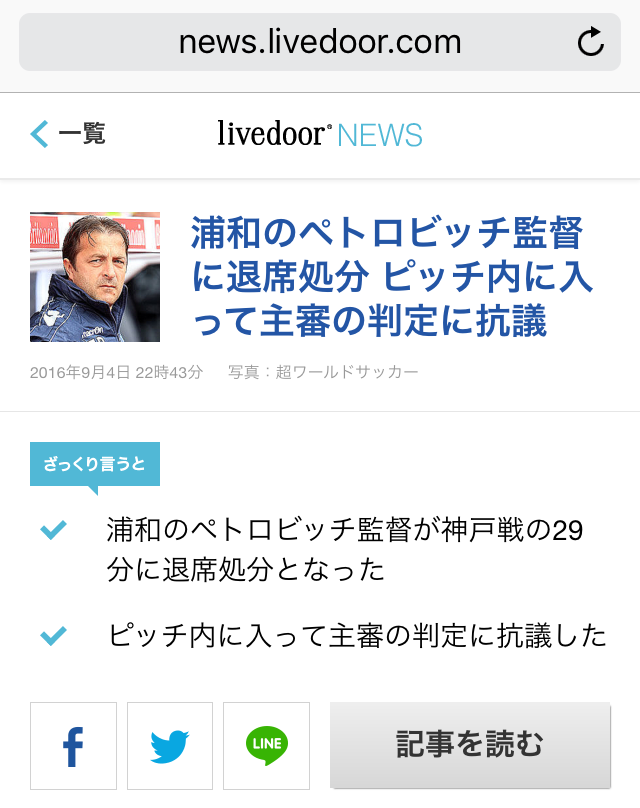
Task: Tap 記事を読む to read the article
Action: click(470, 746)
